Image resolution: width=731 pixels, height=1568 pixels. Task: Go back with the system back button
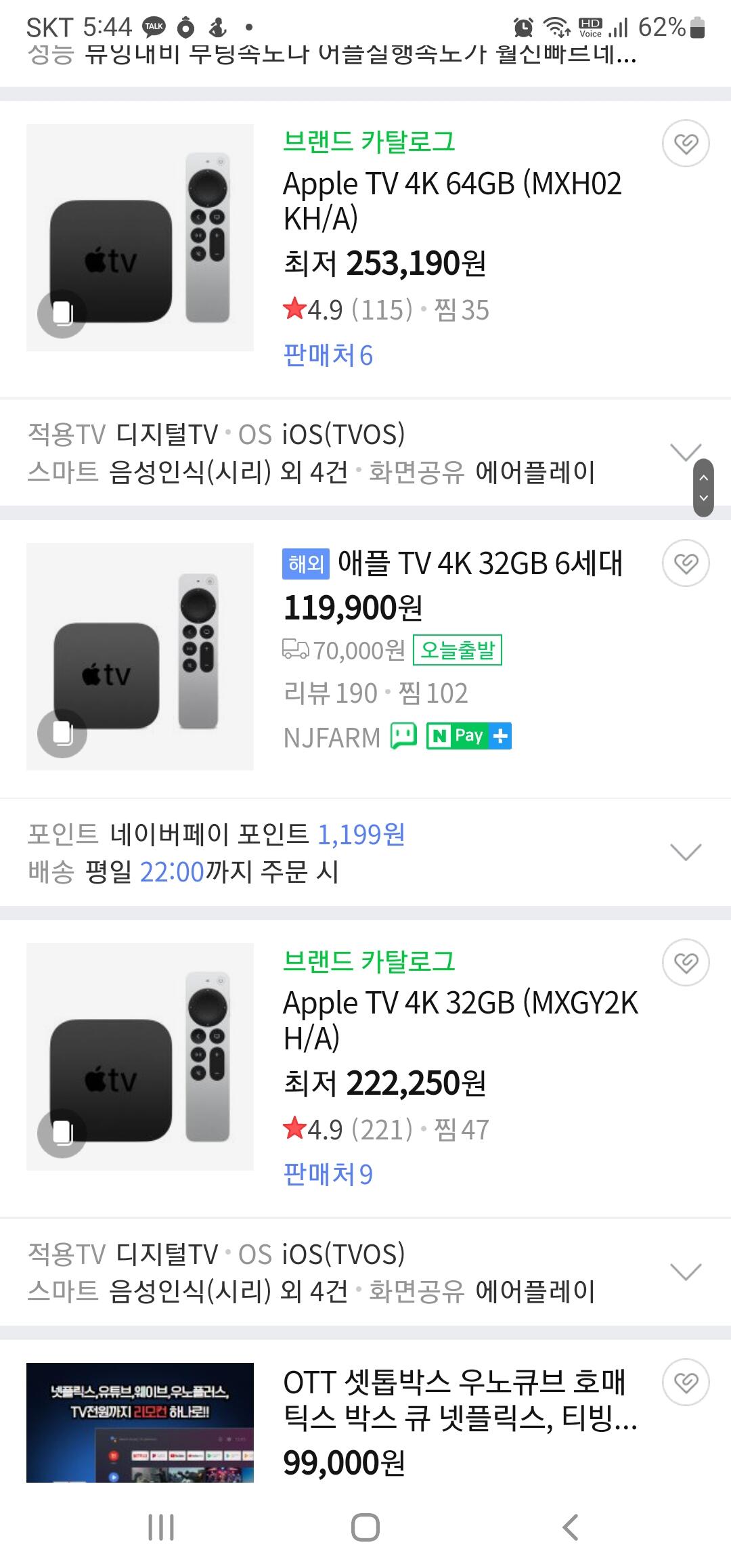(570, 1527)
